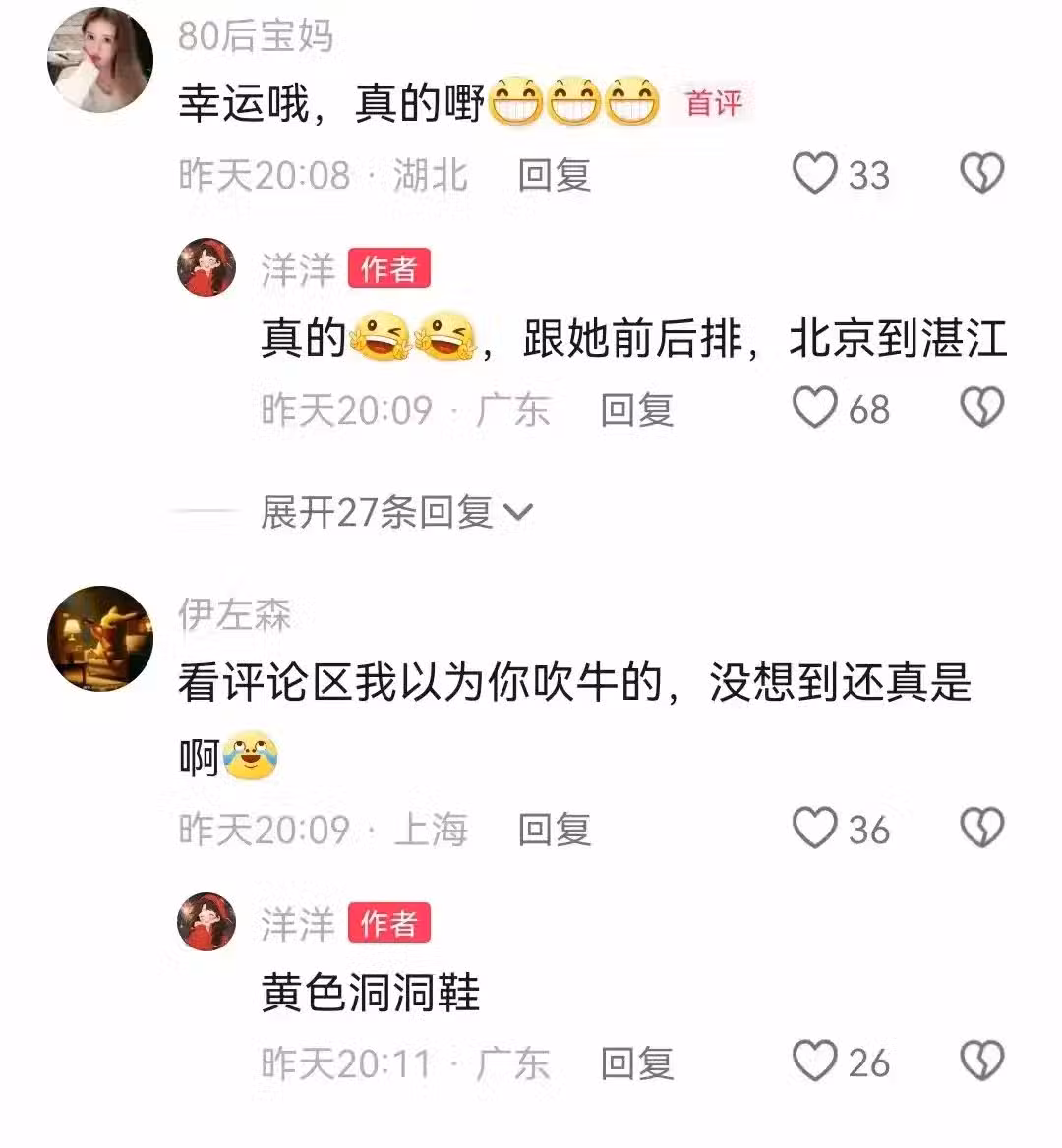Expand the 27 hidden replies

click(395, 512)
